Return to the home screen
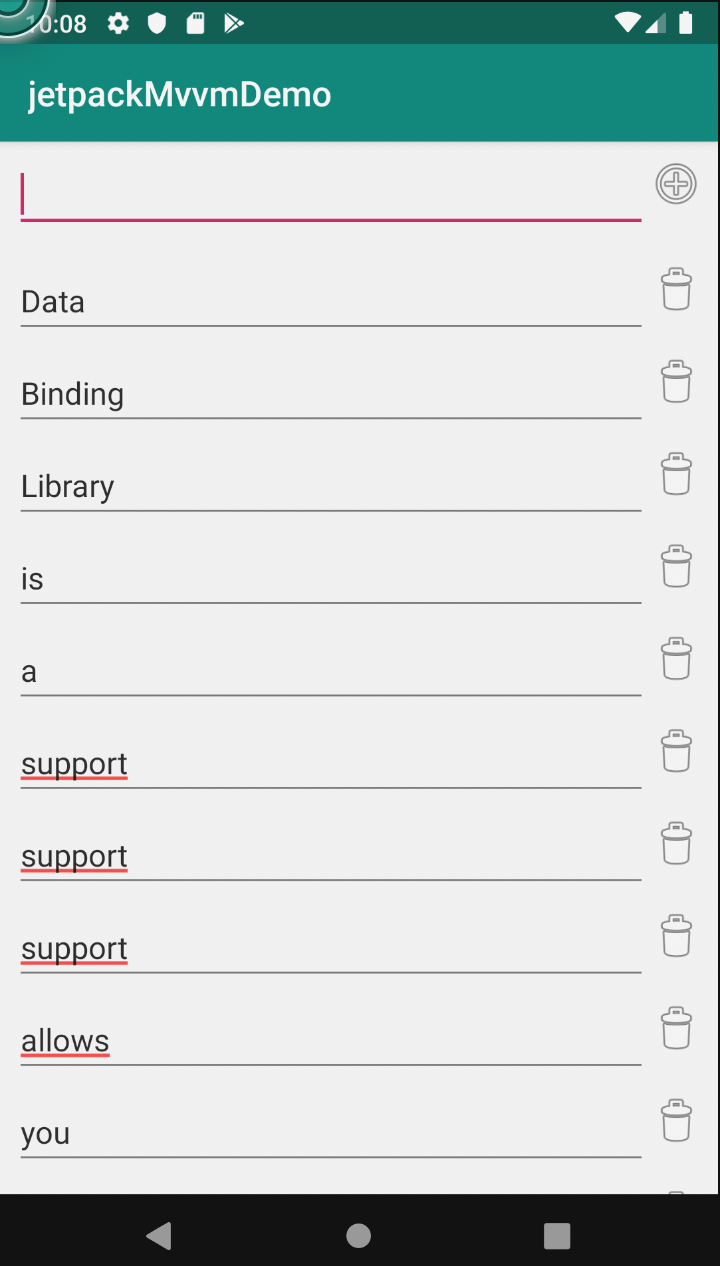This screenshot has width=720, height=1266. pyautogui.click(x=359, y=1235)
